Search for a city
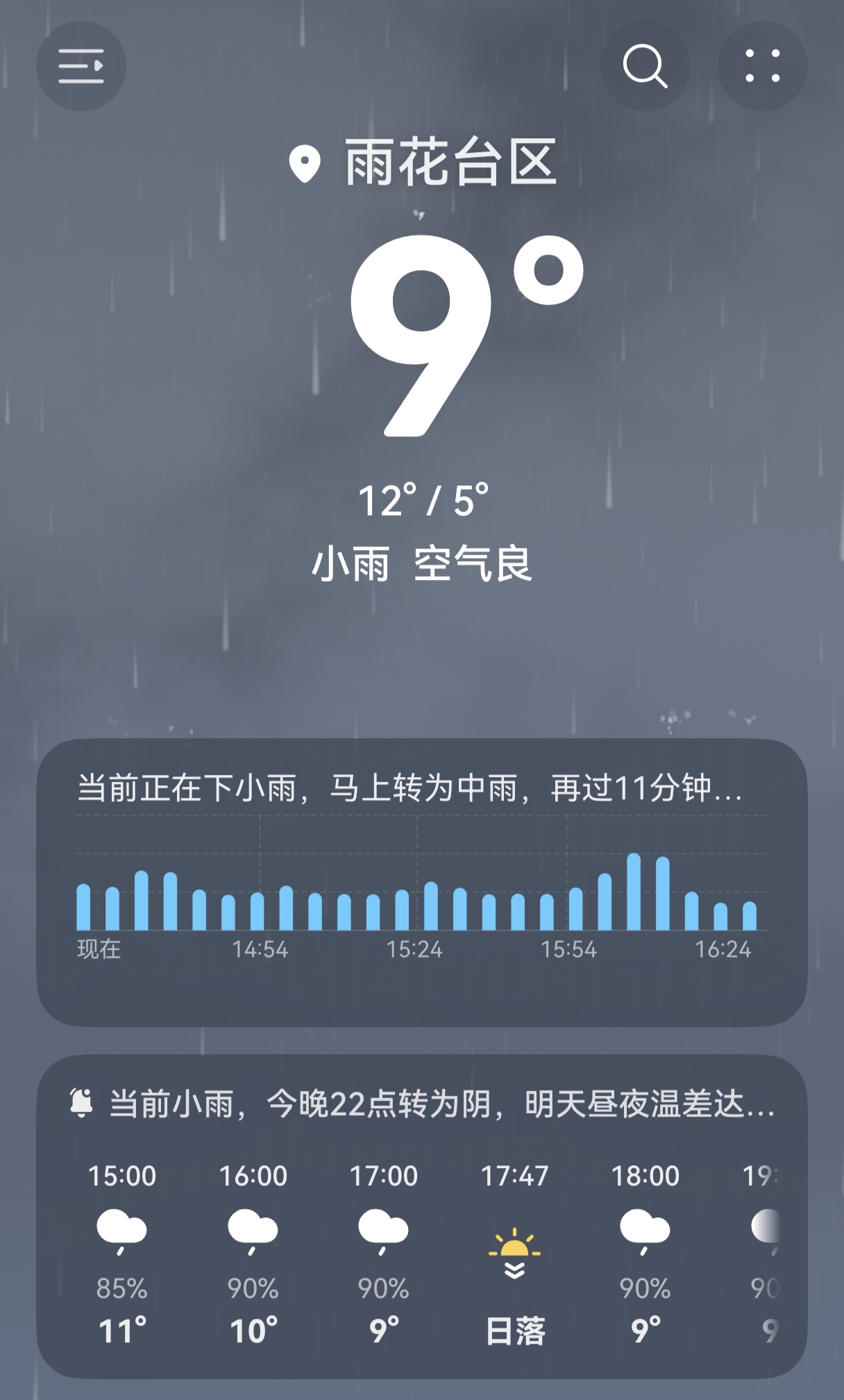The height and width of the screenshot is (1400, 844). [645, 67]
